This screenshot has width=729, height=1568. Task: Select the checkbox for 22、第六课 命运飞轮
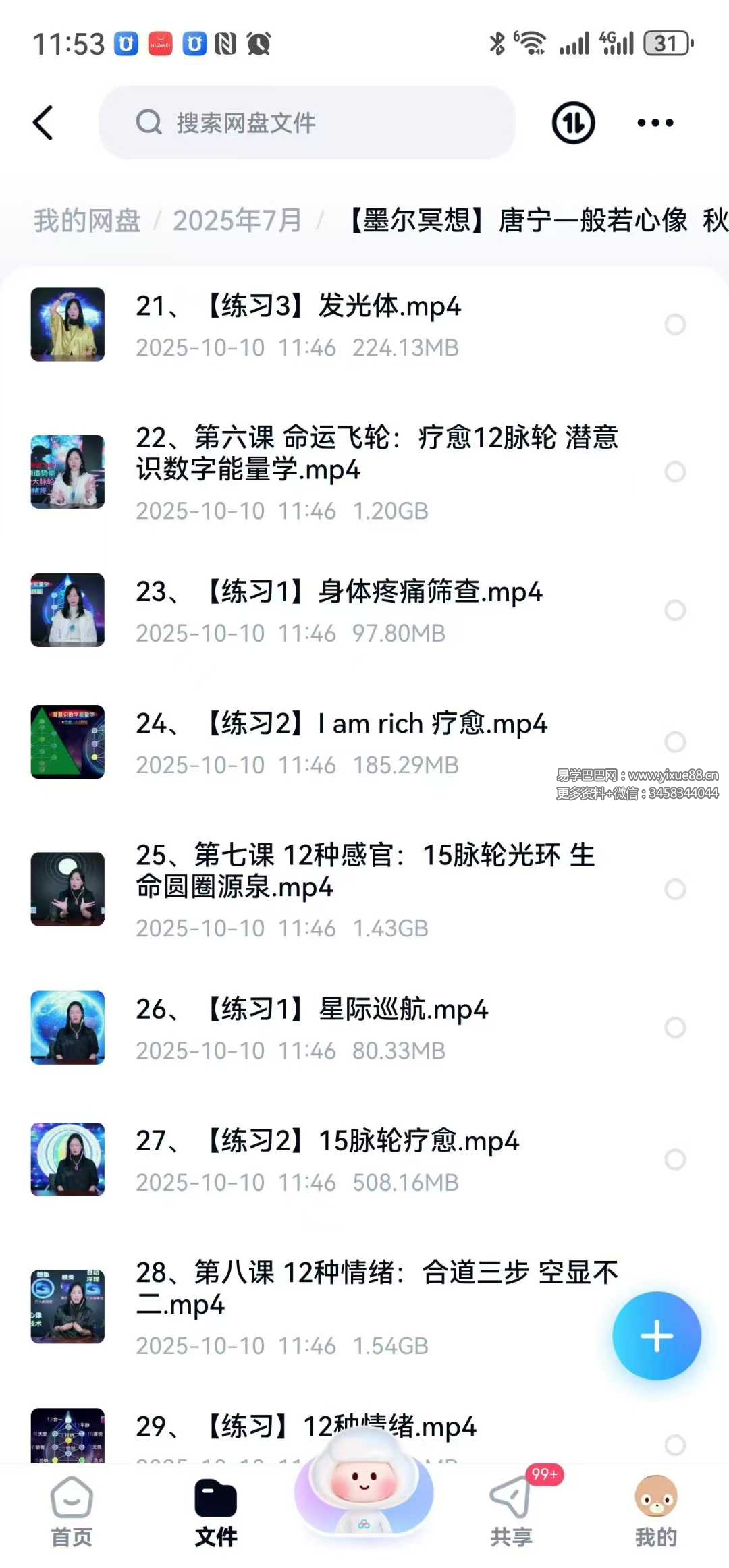pos(675,472)
